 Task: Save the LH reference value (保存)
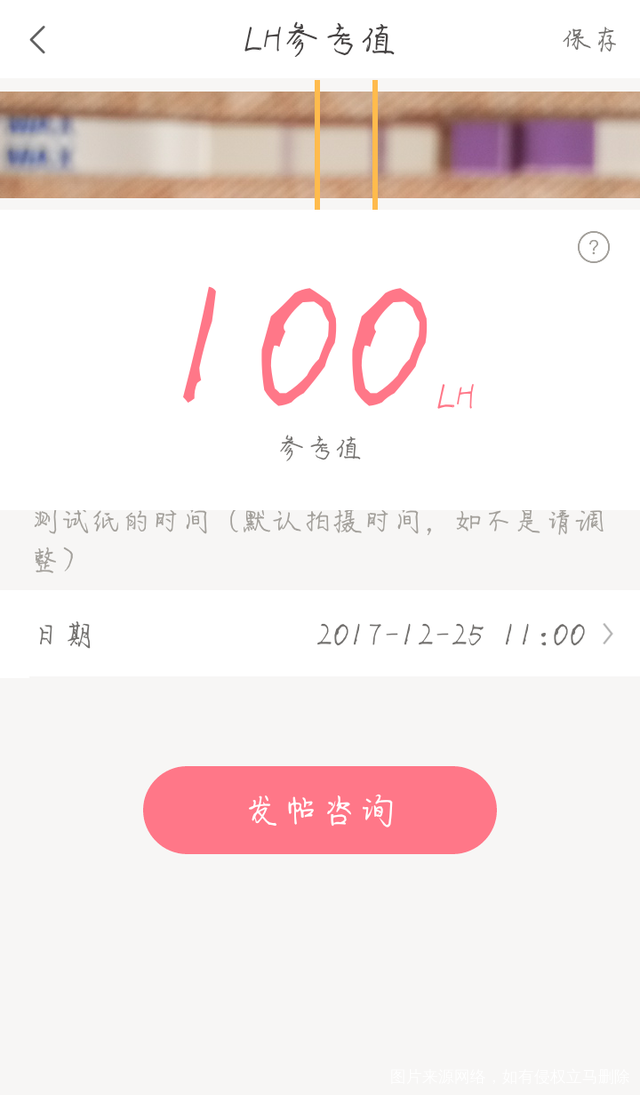[x=590, y=40]
